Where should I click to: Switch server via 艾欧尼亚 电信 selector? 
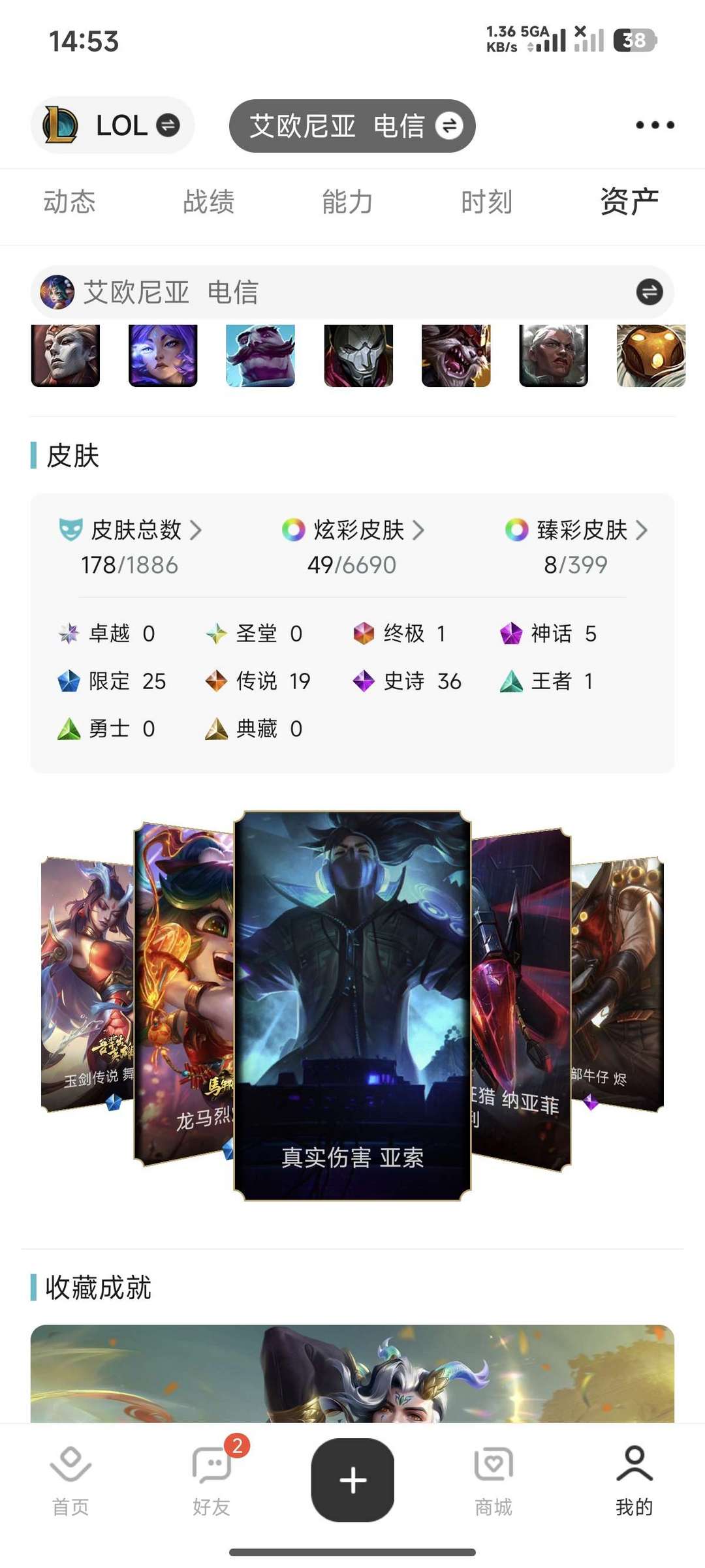(x=352, y=125)
